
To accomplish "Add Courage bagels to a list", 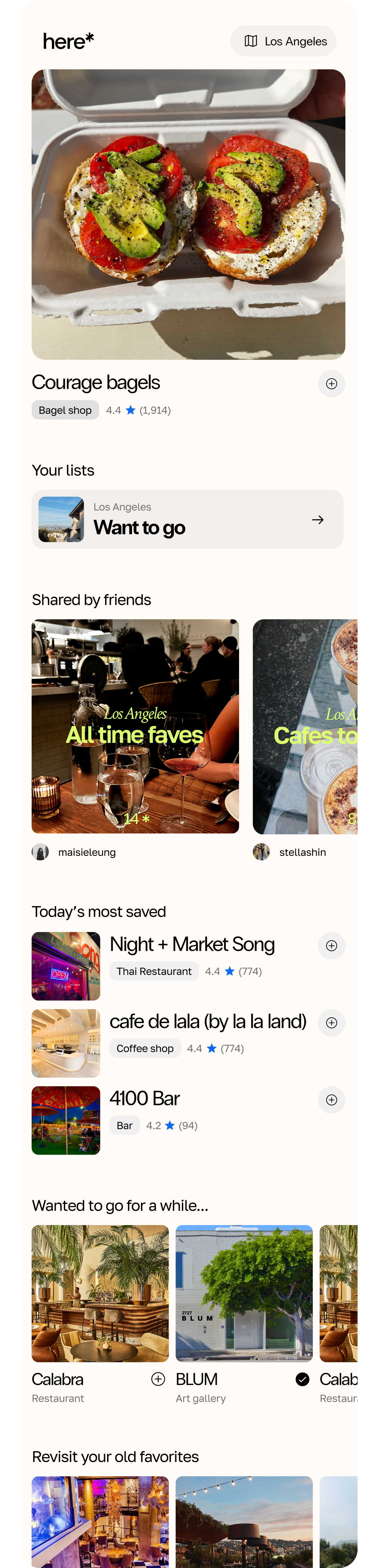I will pyautogui.click(x=331, y=384).
